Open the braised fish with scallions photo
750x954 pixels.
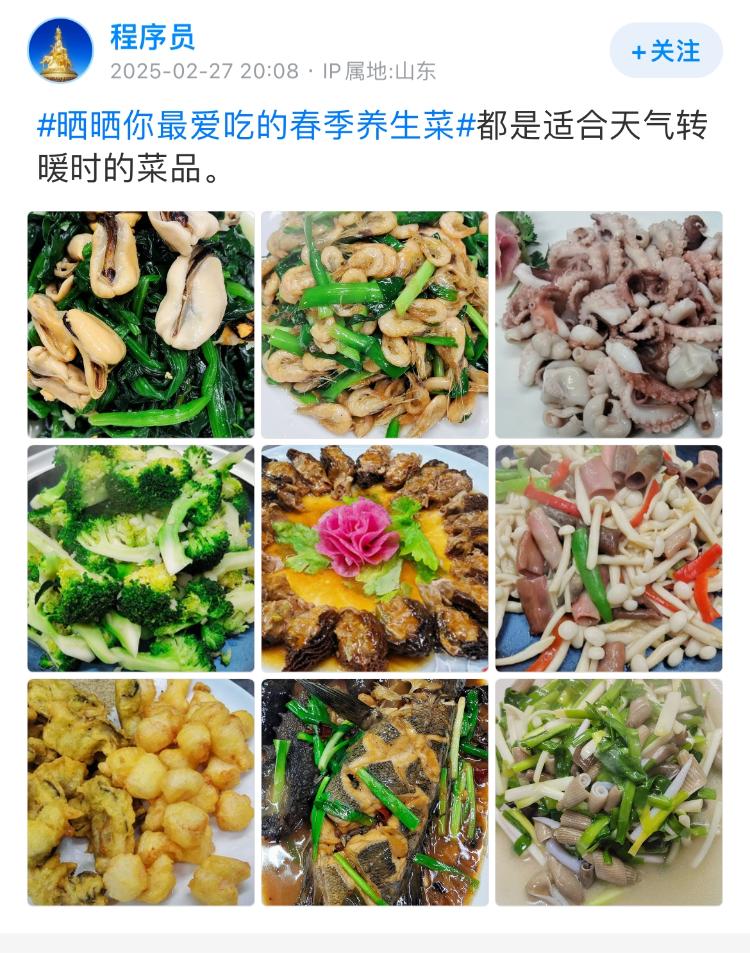(x=375, y=792)
